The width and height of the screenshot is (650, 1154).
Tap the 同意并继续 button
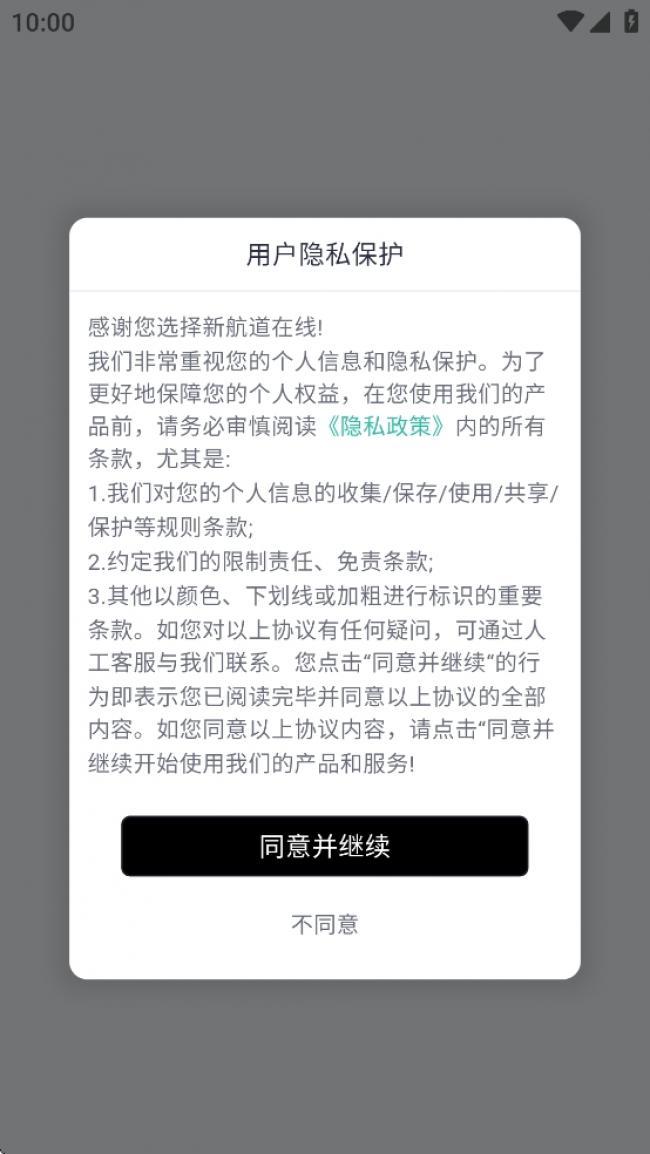[x=325, y=846]
